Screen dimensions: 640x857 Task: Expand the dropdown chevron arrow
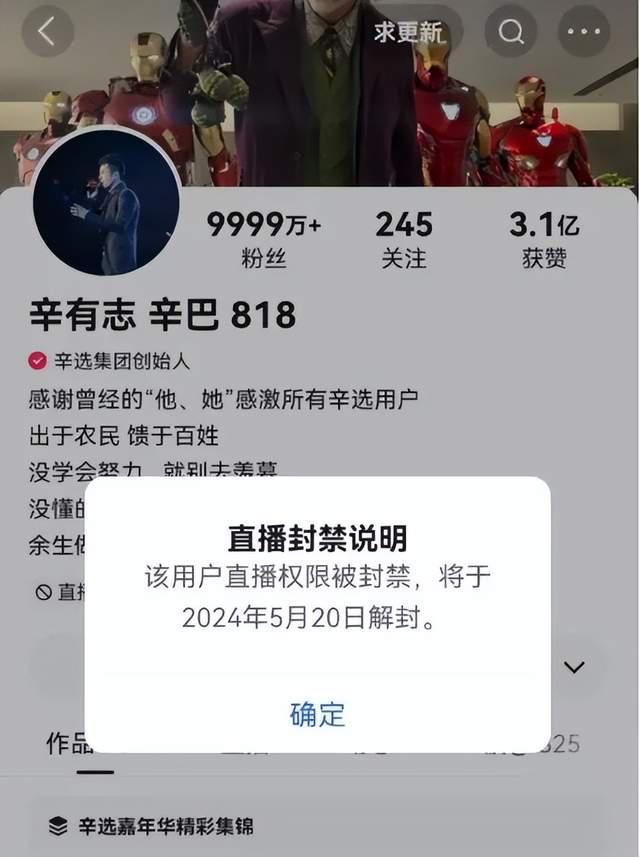(x=574, y=667)
